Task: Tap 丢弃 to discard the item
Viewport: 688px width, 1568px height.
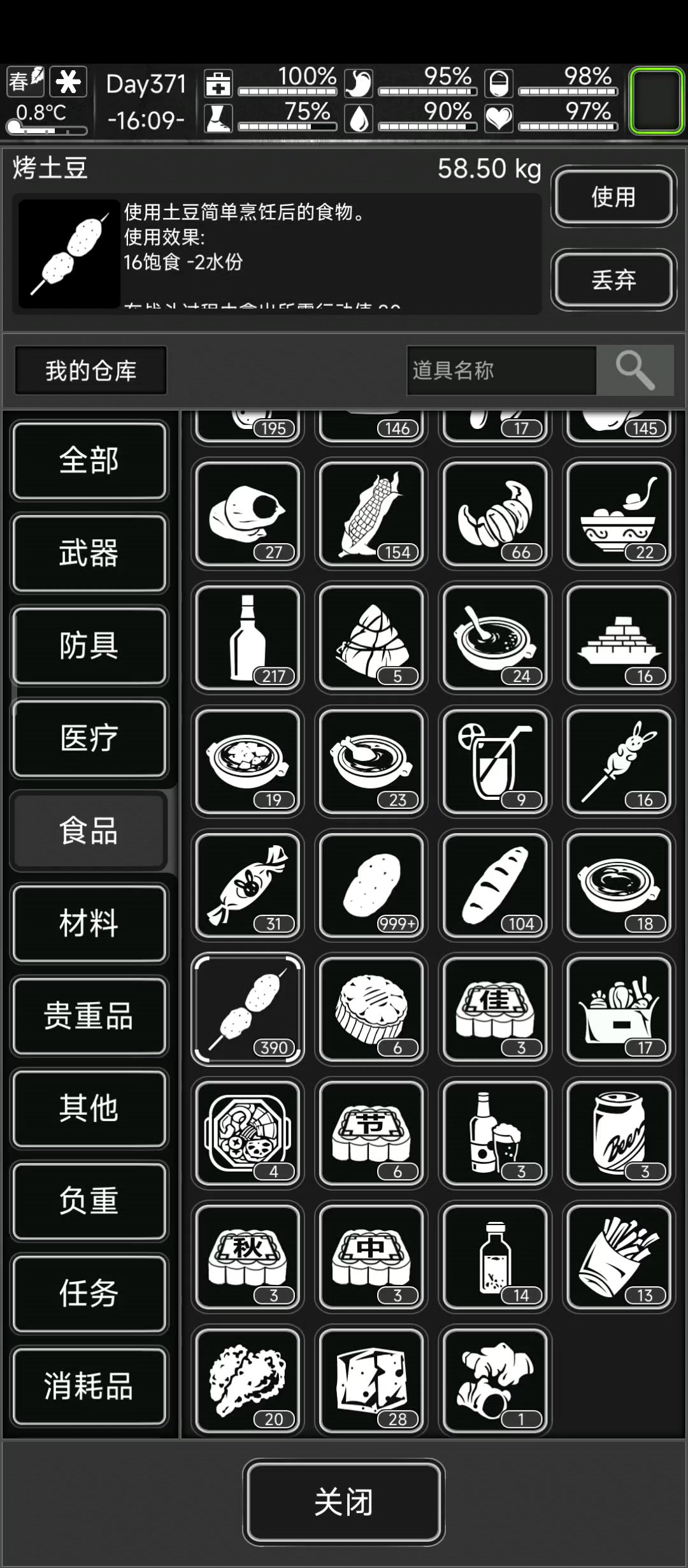Action: pos(613,280)
